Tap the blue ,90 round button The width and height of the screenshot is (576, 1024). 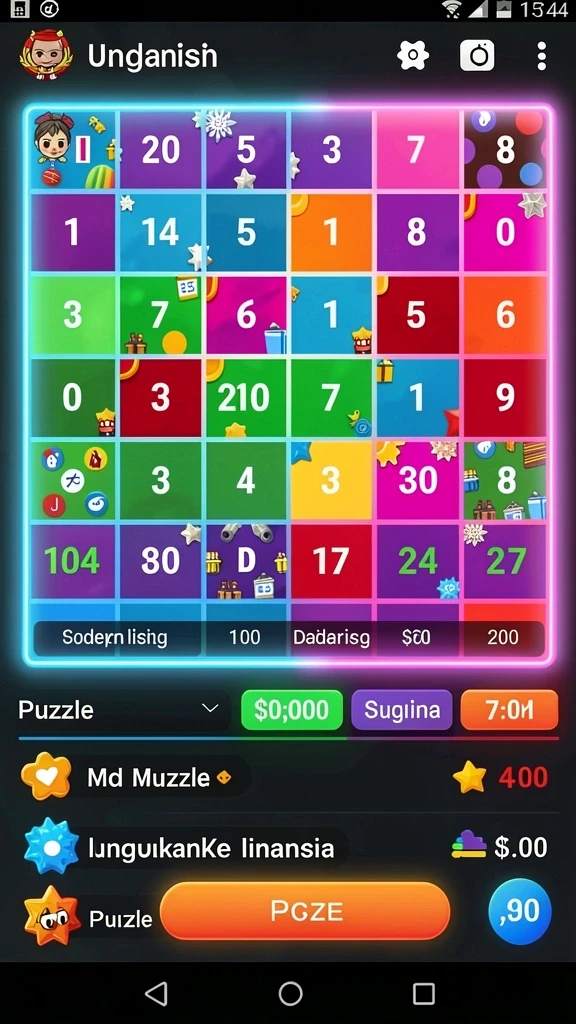click(x=520, y=912)
